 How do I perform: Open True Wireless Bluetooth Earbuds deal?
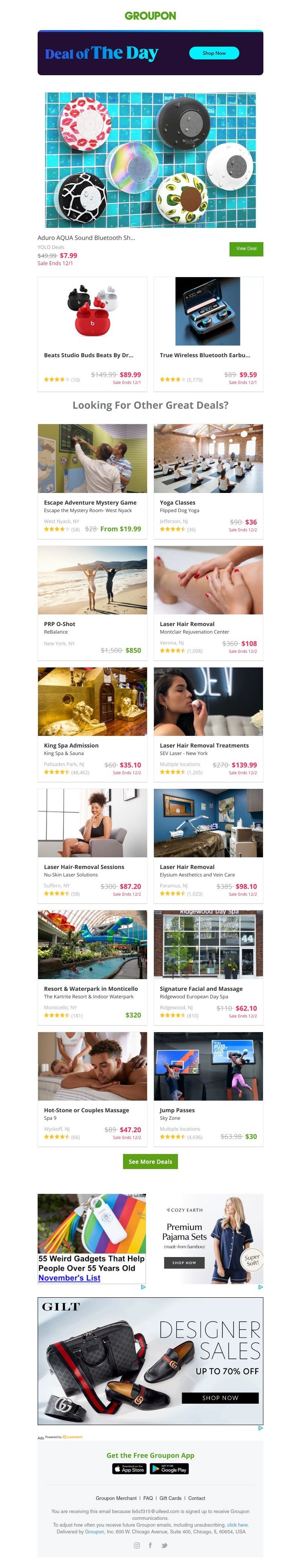pos(208,333)
